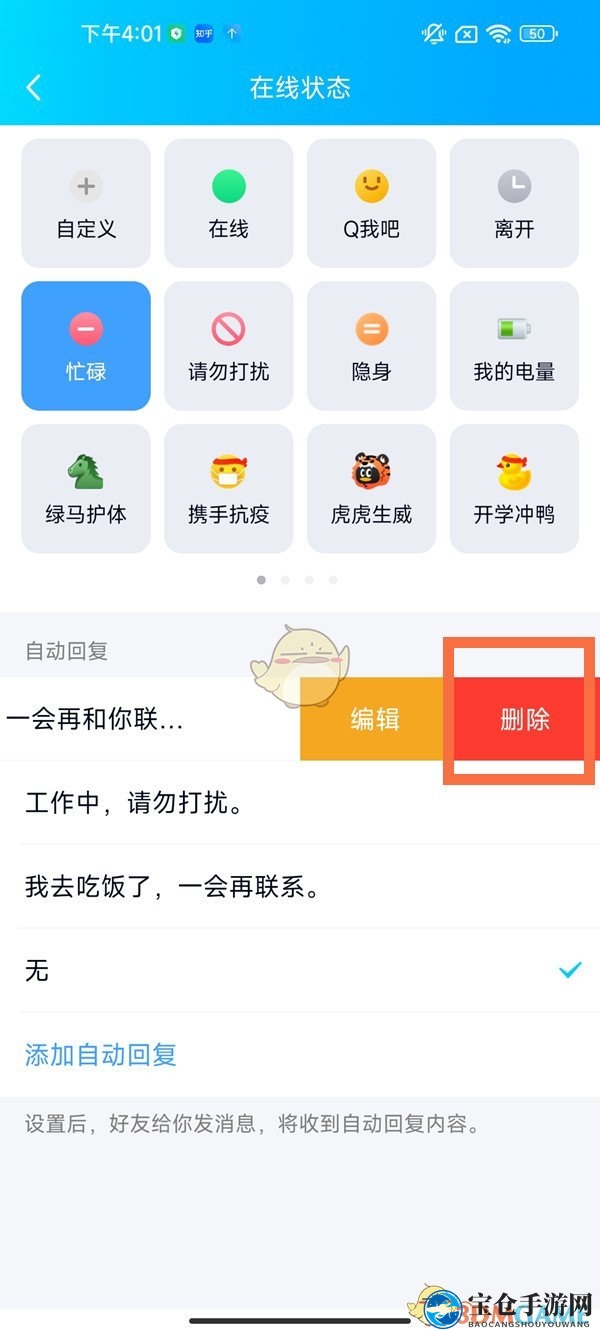Tap 添加自动回复 link
This screenshot has height=1333, width=600.
point(101,1054)
